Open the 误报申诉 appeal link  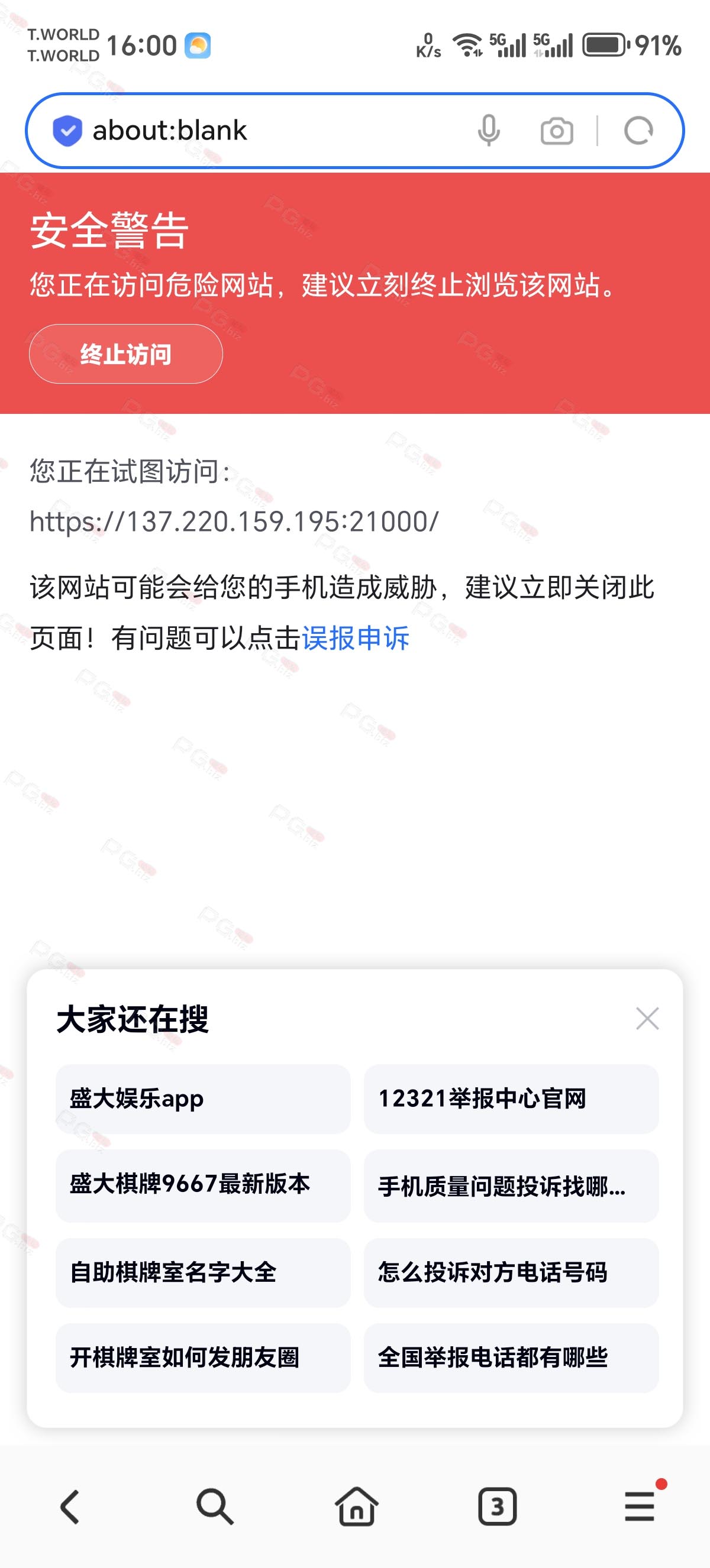pos(355,638)
